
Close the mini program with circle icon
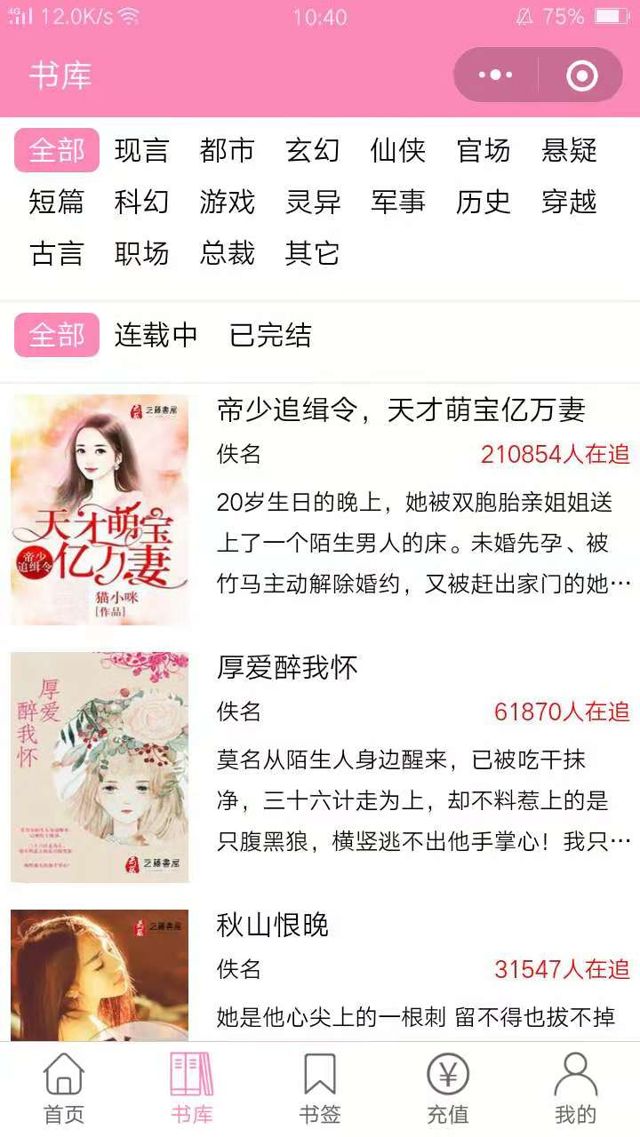pos(581,75)
